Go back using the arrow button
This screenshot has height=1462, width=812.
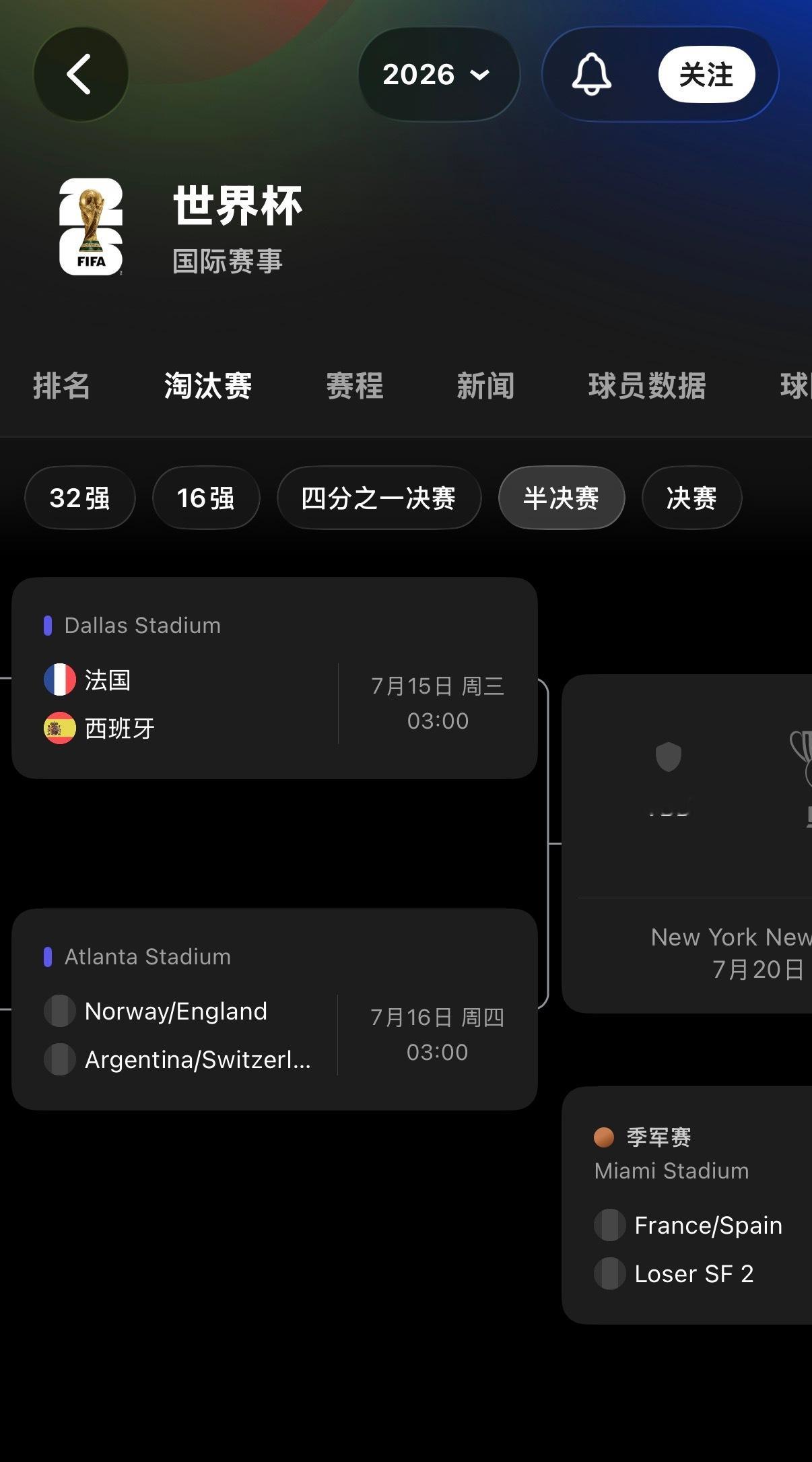coord(81,74)
